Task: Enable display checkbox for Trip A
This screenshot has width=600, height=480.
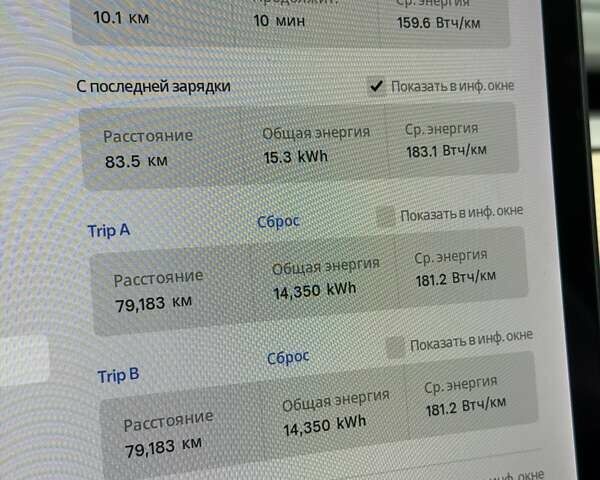Action: tap(385, 216)
